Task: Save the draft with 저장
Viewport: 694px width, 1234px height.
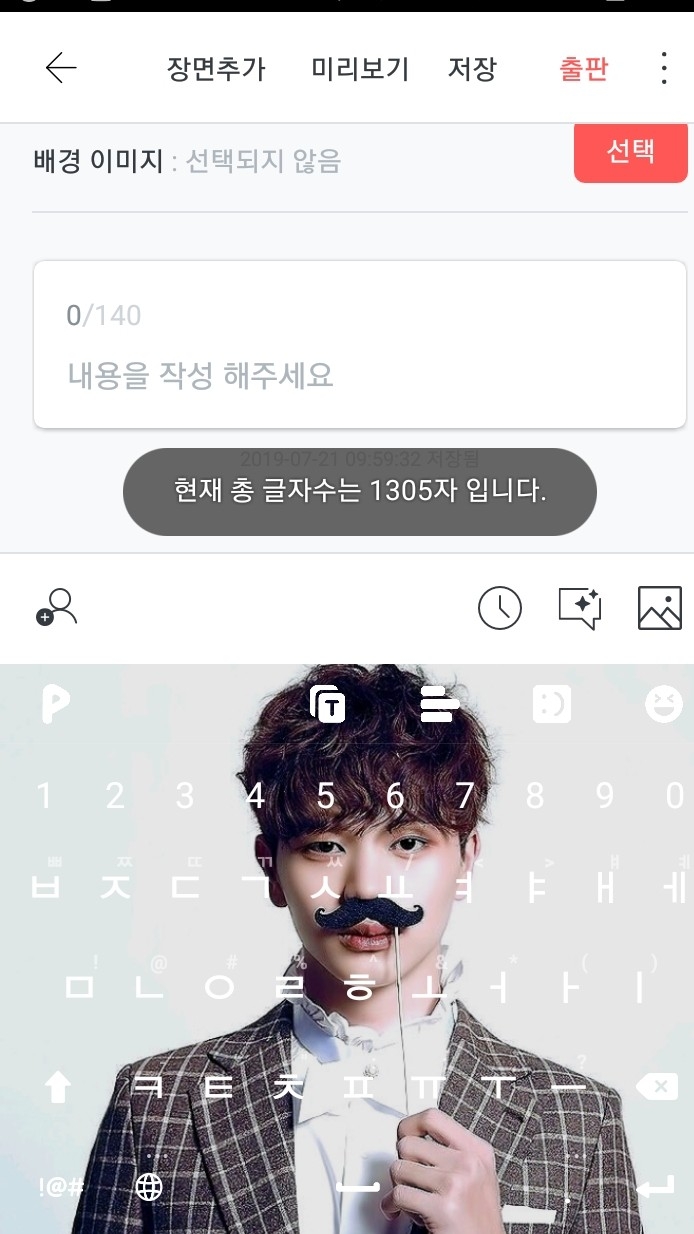Action: click(x=472, y=69)
